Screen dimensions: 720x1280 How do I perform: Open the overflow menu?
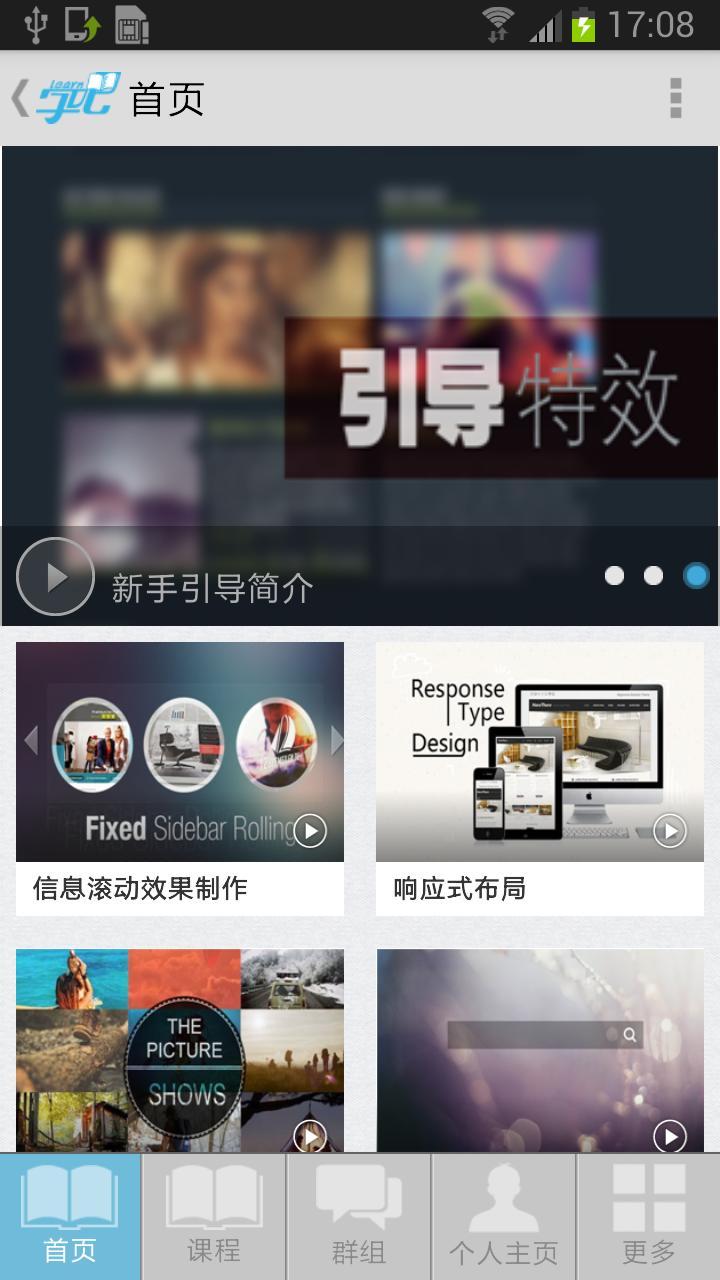(x=676, y=98)
